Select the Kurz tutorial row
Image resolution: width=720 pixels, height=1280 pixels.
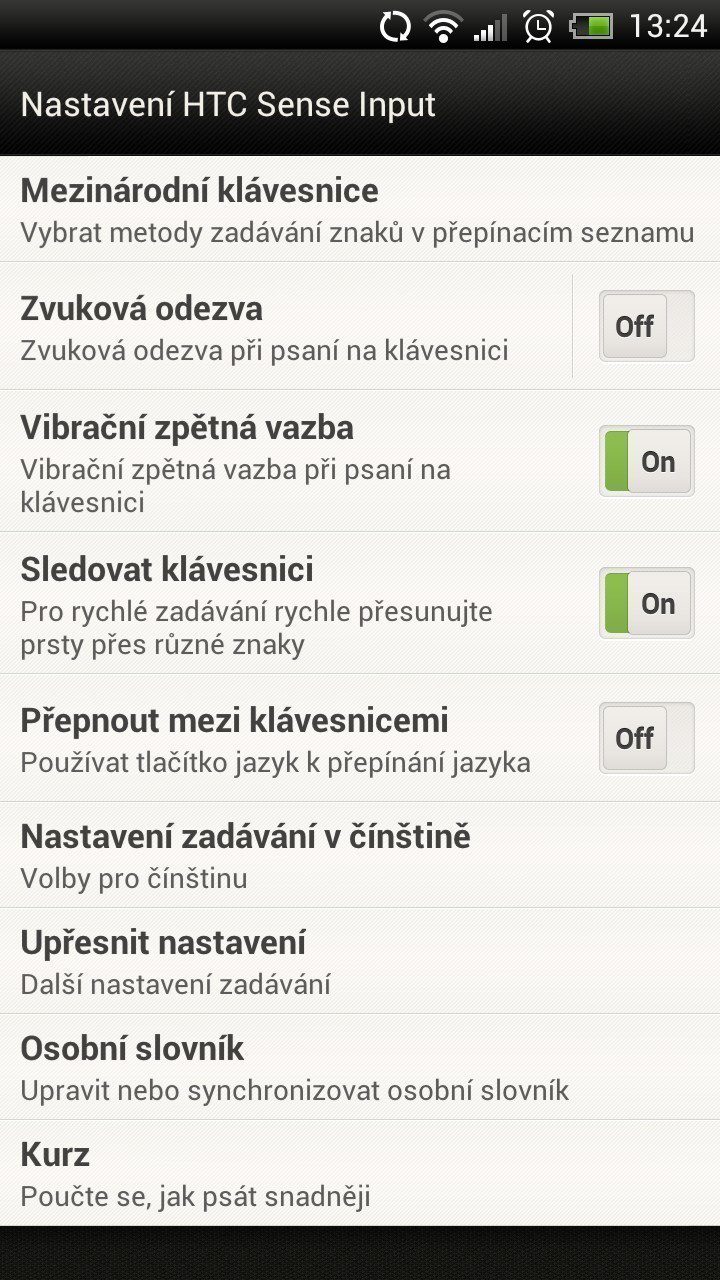coord(360,1173)
